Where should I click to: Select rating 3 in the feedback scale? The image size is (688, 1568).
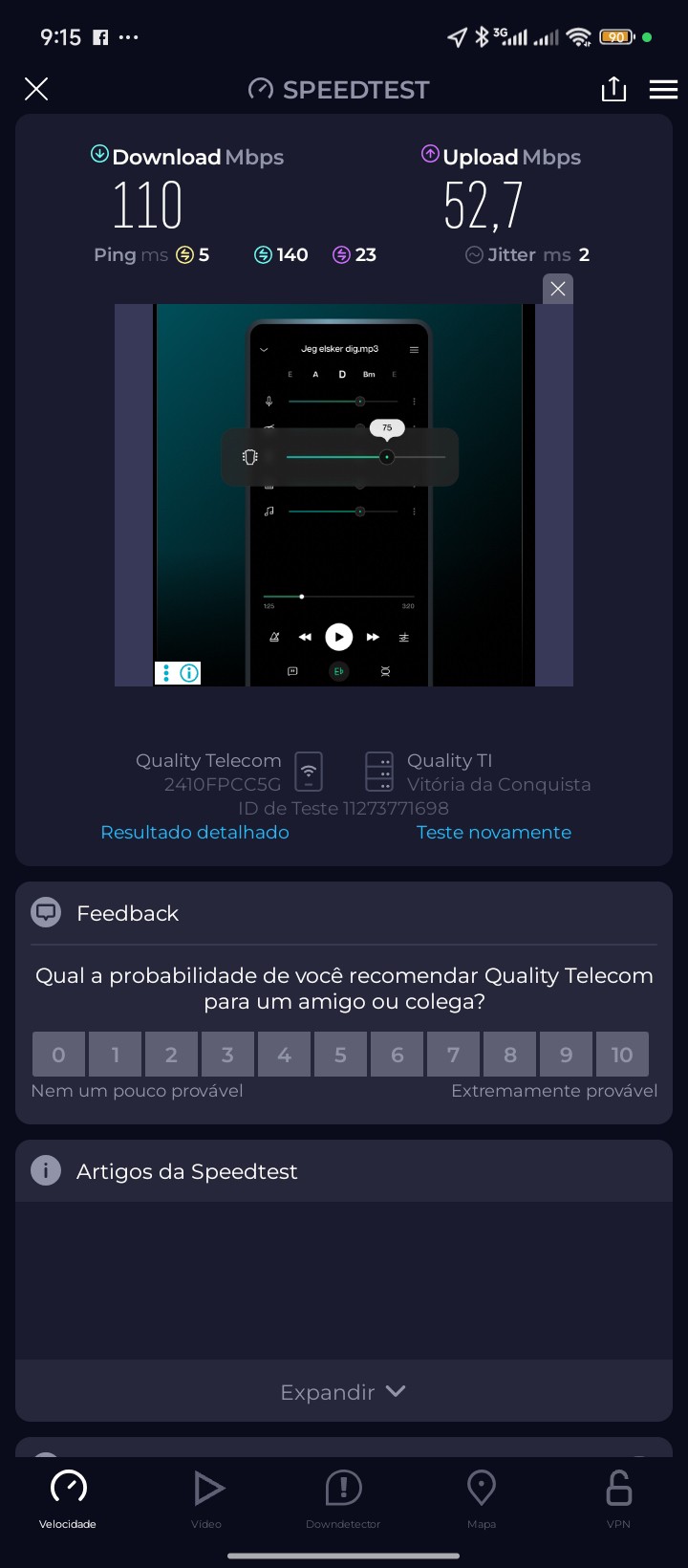pos(227,1055)
